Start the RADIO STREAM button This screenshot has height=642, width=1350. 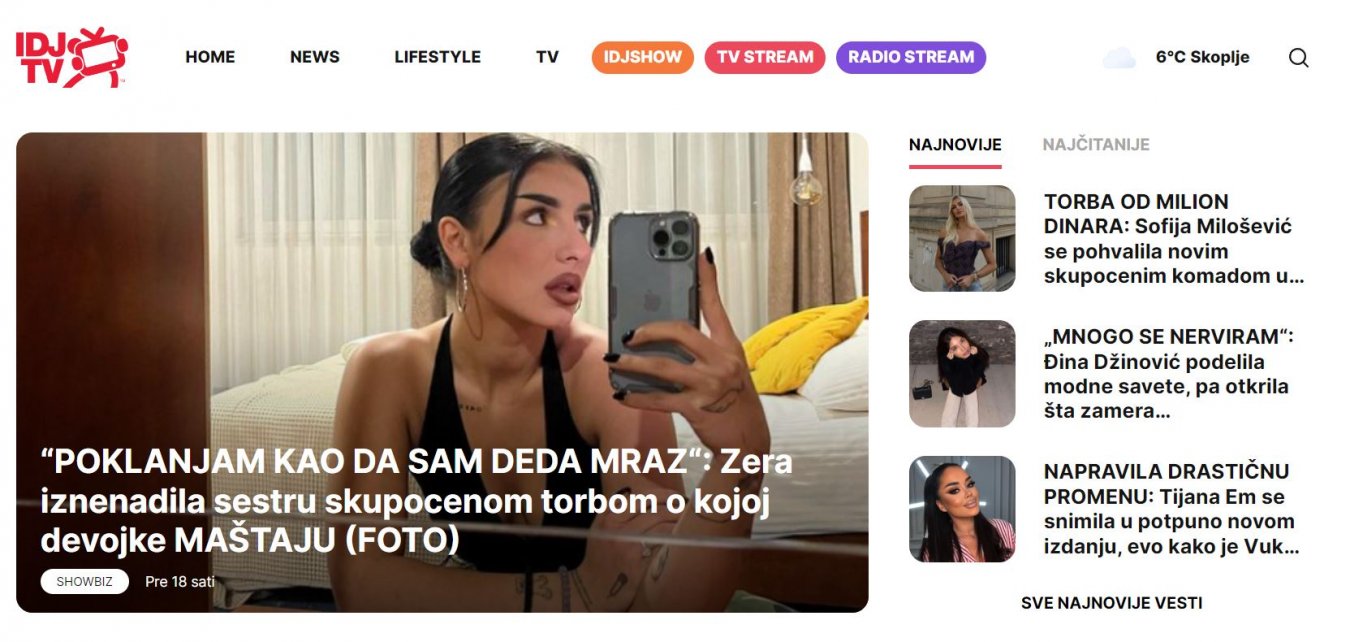pos(911,57)
